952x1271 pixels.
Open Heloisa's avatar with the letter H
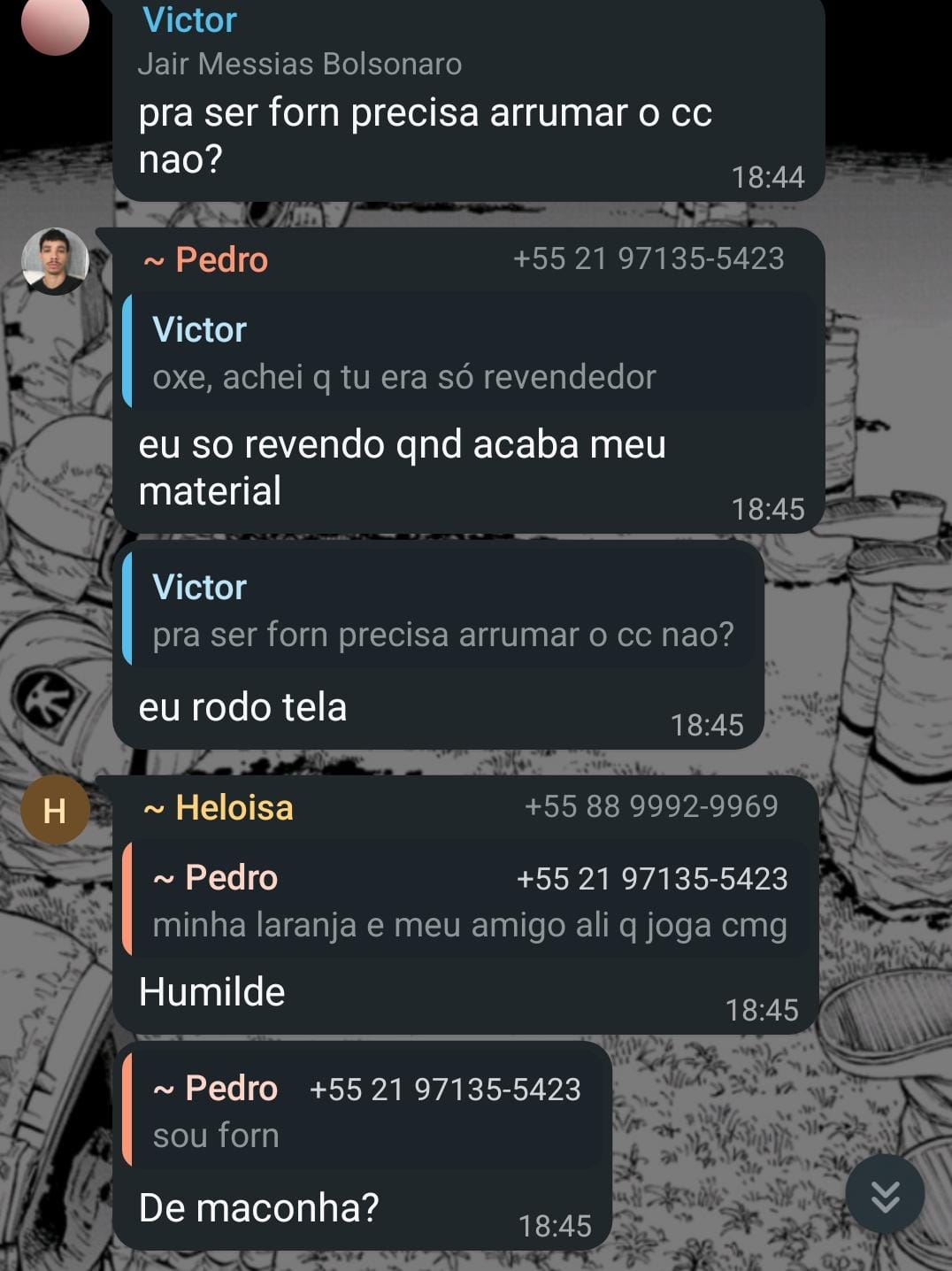[x=55, y=809]
